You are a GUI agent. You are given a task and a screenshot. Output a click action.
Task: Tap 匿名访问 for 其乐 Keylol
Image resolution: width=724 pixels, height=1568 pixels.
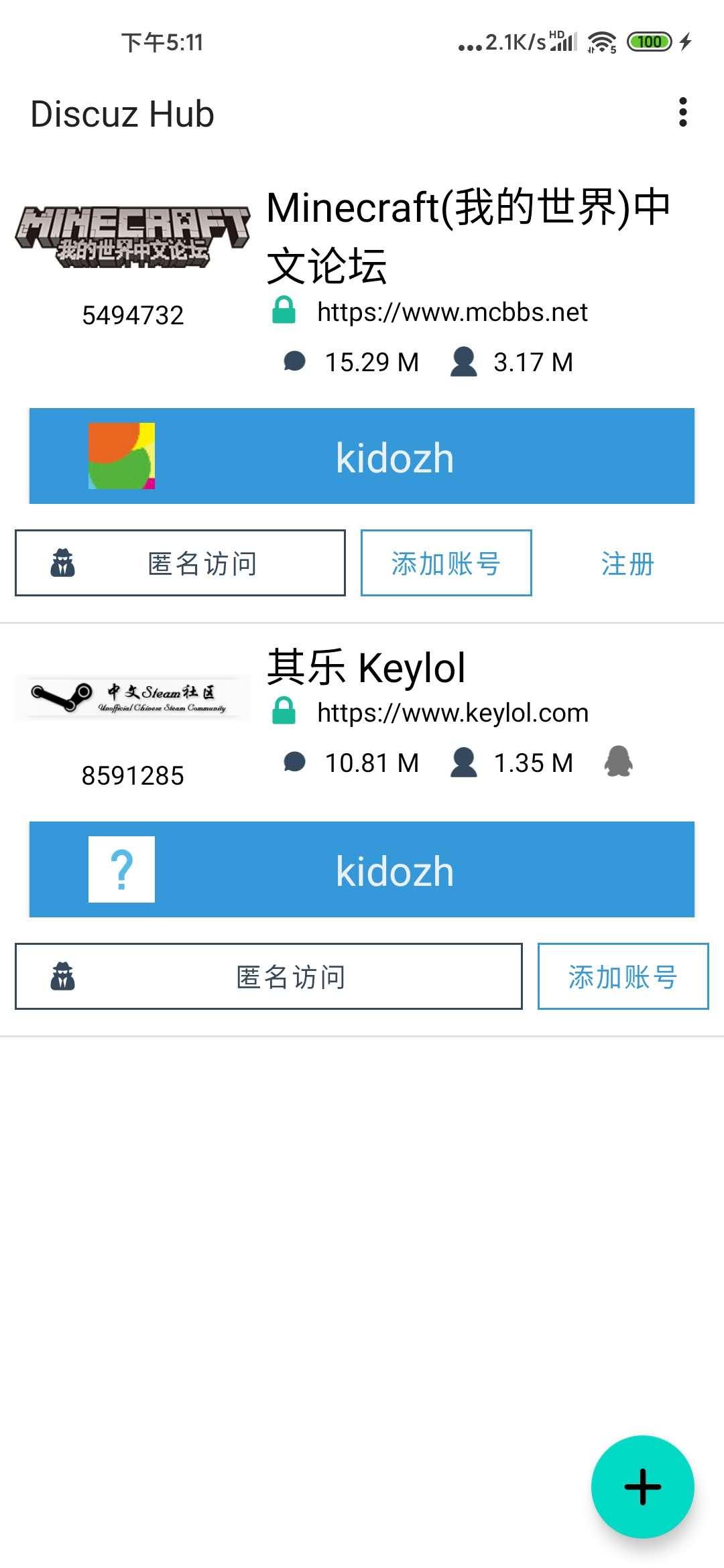click(268, 977)
